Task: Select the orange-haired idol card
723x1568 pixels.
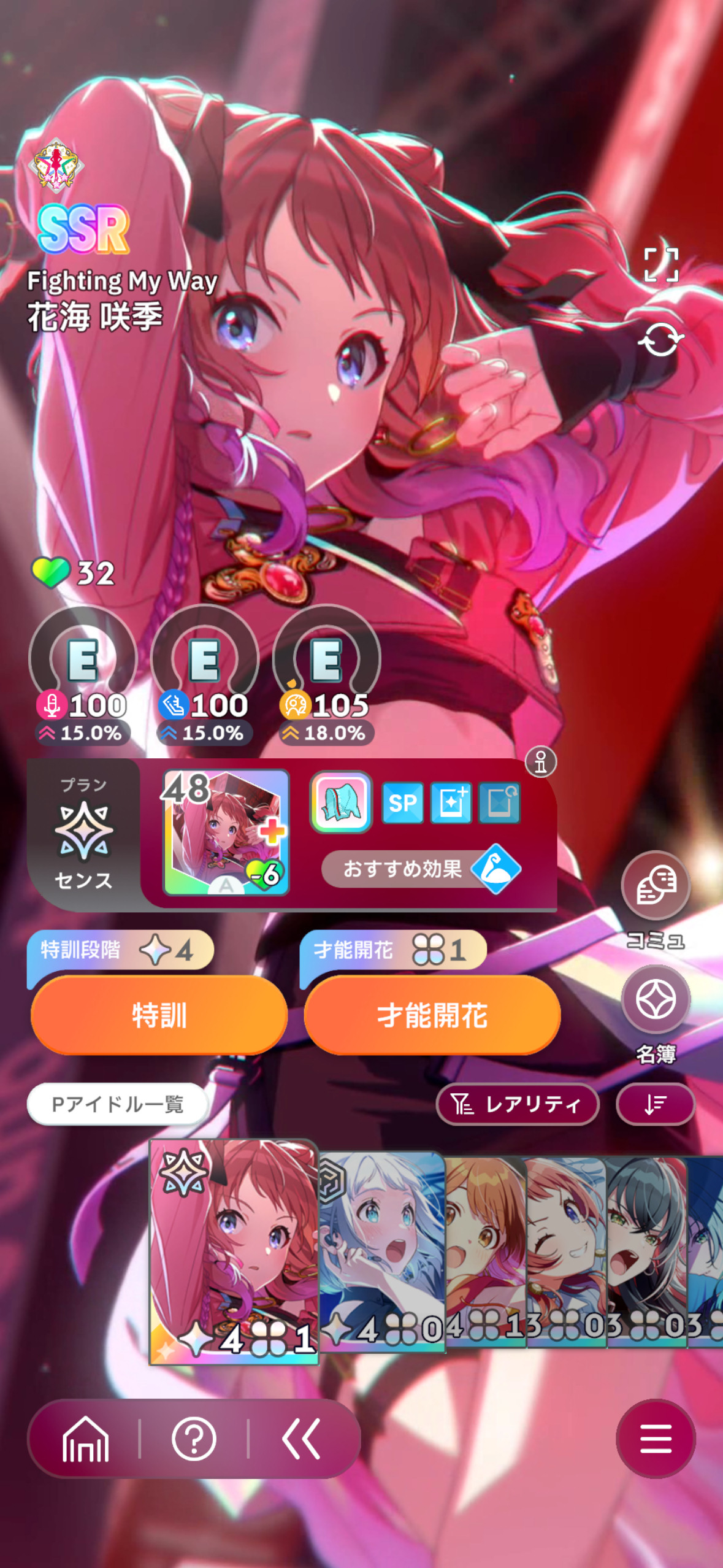Action: tap(485, 1251)
